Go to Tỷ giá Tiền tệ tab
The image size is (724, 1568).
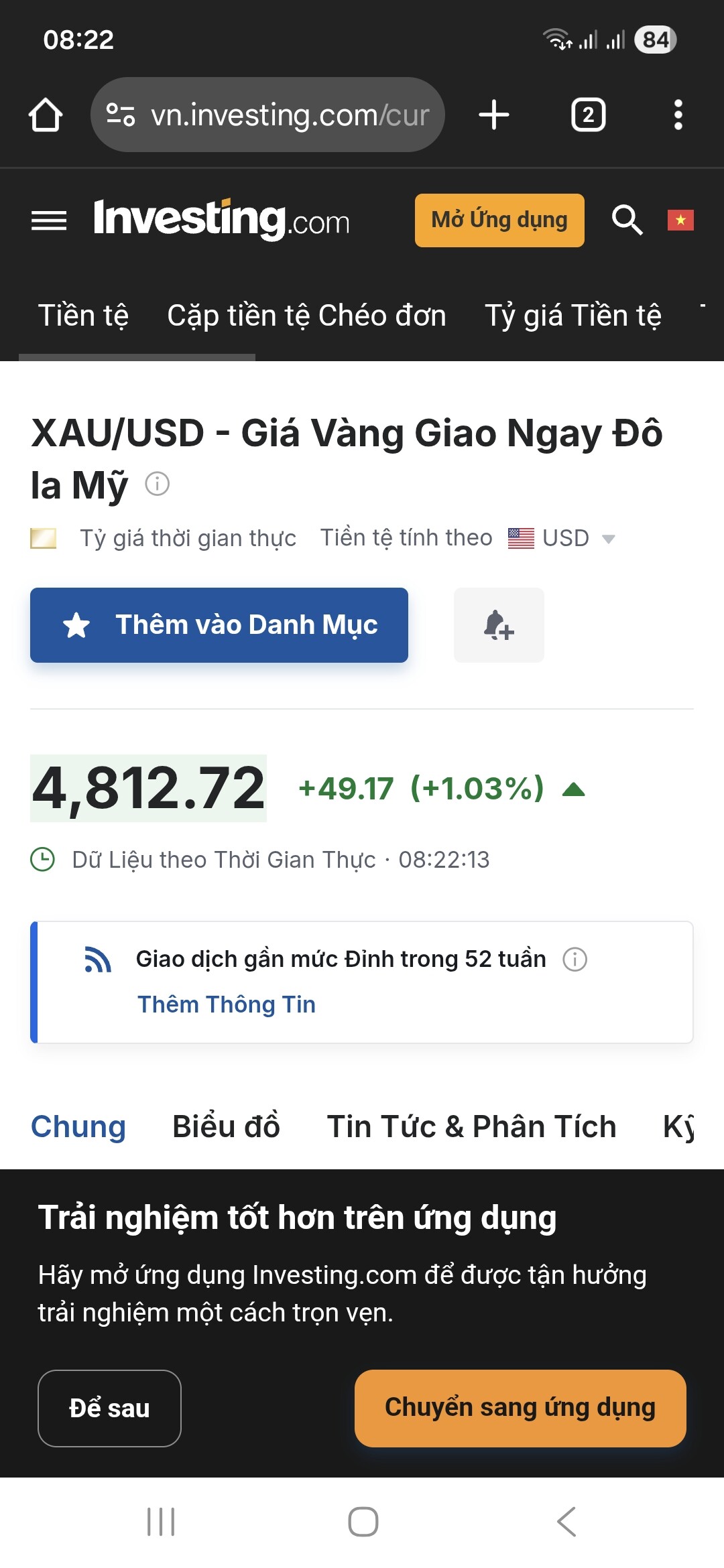click(572, 316)
